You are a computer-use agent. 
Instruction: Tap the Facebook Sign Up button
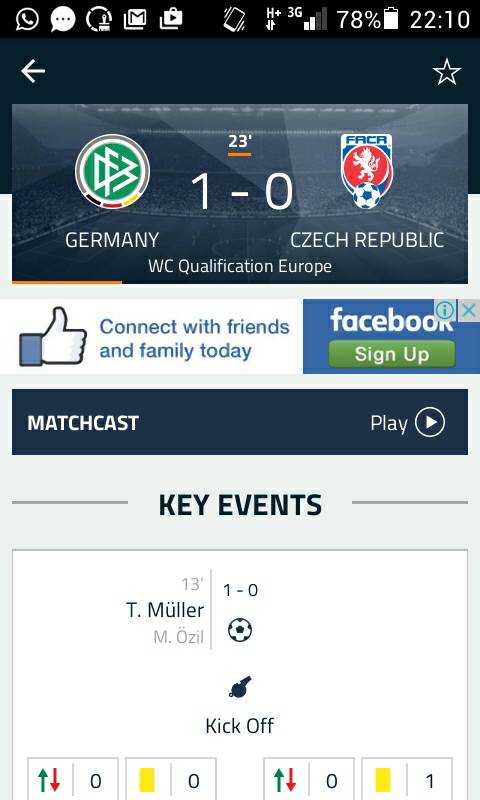[x=391, y=354]
